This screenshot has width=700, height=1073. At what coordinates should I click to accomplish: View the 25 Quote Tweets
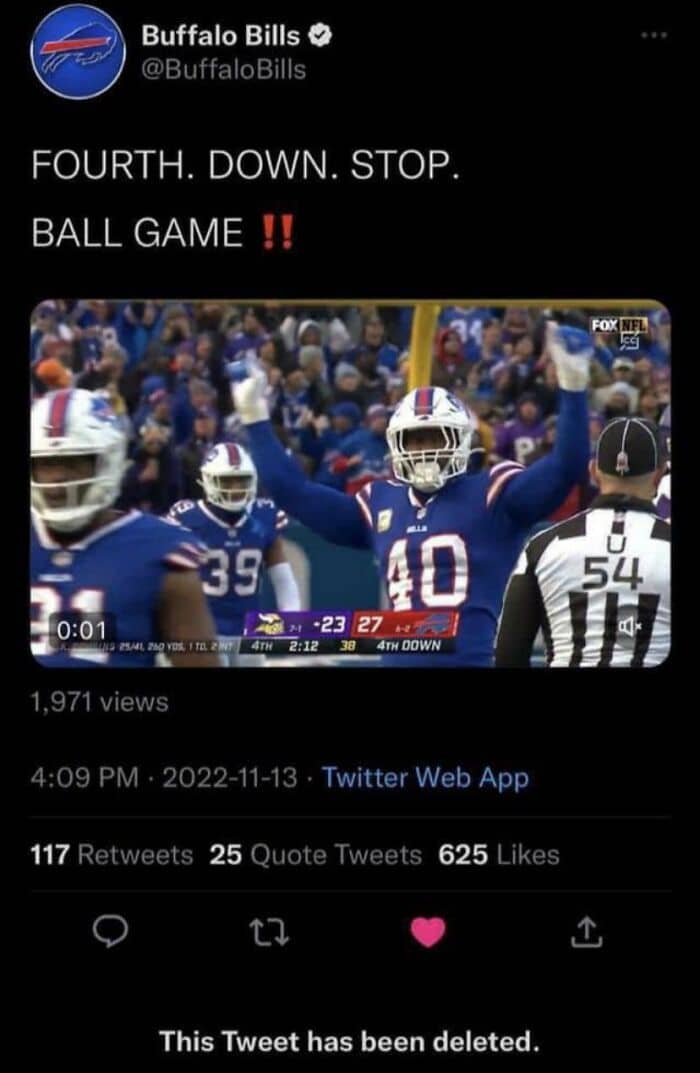pyautogui.click(x=315, y=855)
